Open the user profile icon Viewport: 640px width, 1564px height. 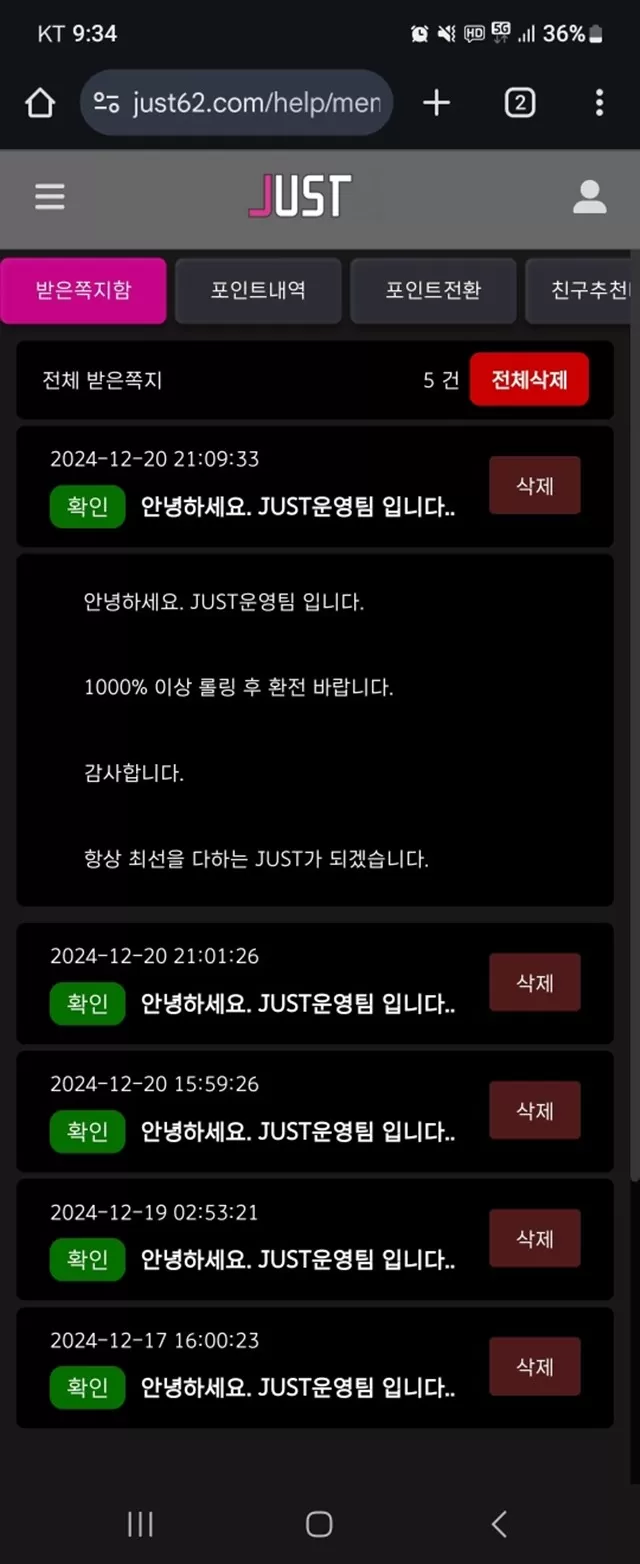(x=589, y=197)
